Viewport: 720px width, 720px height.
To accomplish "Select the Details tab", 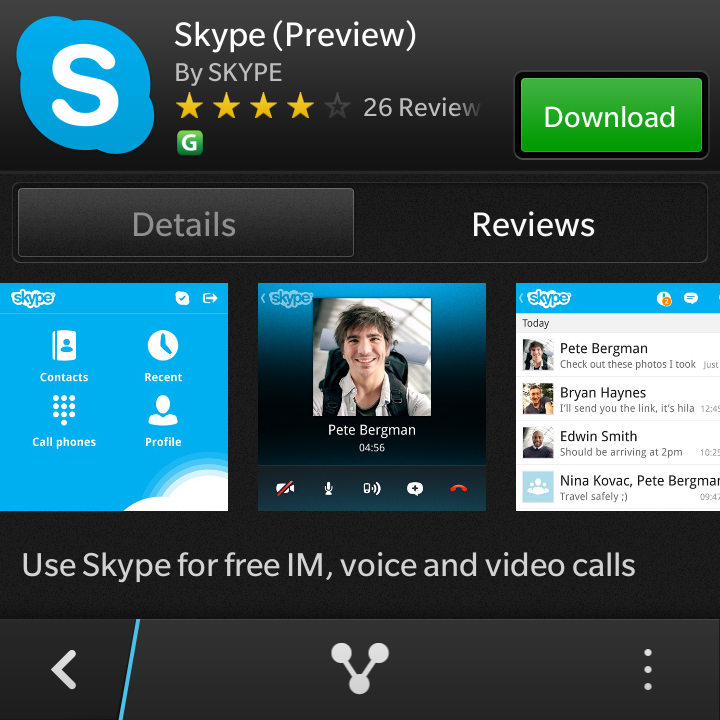I will tap(185, 224).
